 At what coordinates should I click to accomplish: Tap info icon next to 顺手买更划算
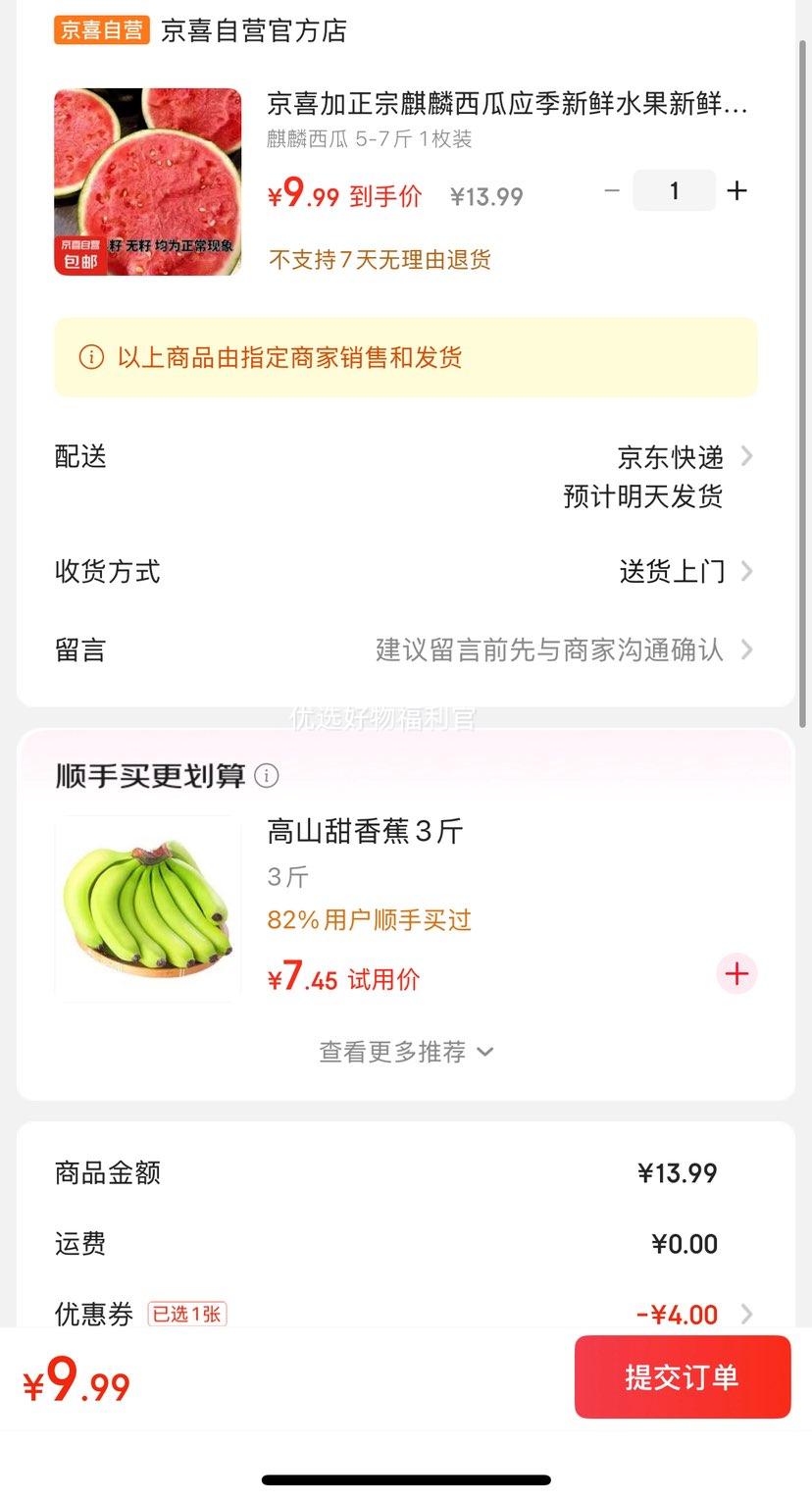267,776
